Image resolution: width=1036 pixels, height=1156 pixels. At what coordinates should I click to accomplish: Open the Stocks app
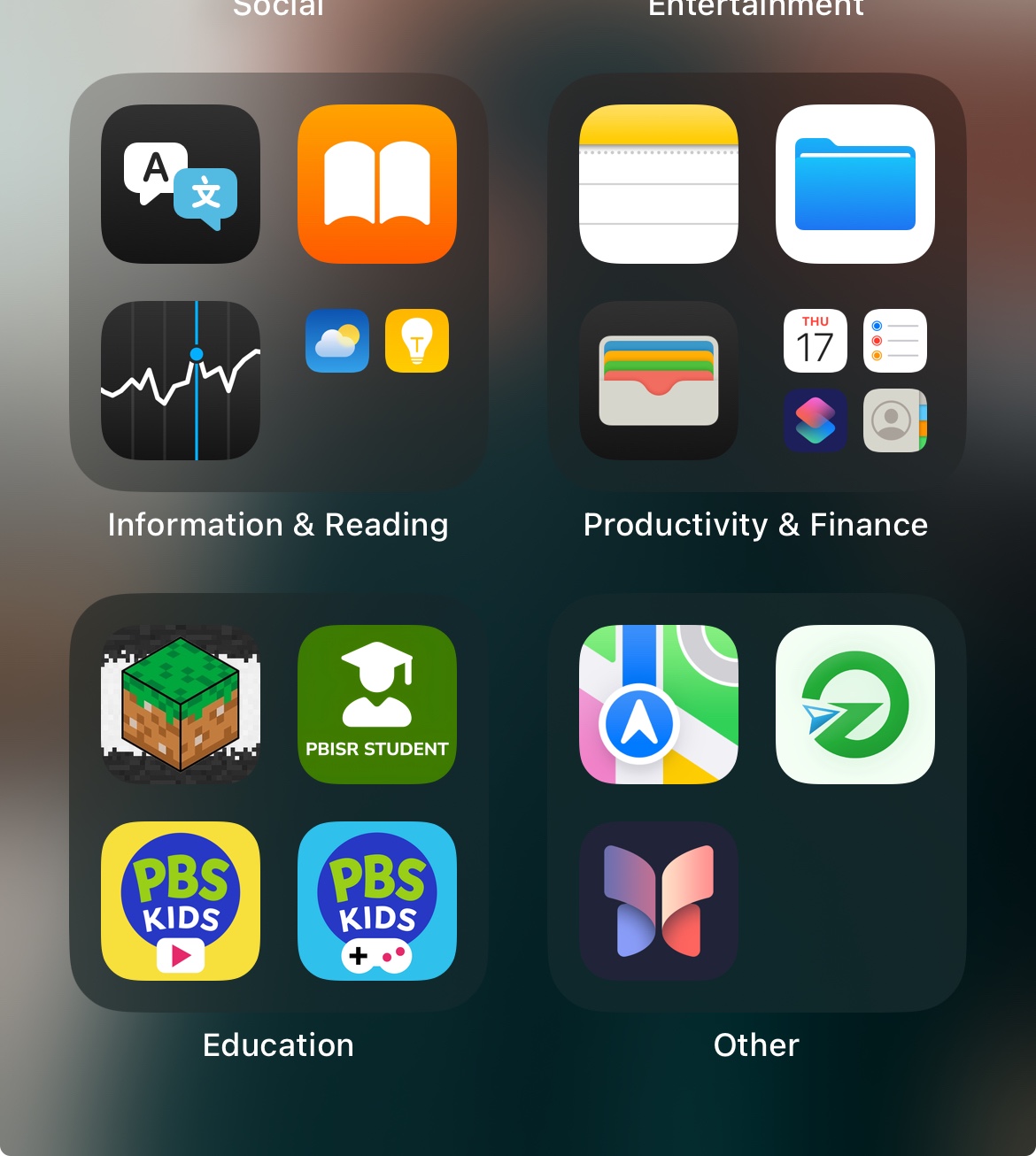click(x=181, y=381)
